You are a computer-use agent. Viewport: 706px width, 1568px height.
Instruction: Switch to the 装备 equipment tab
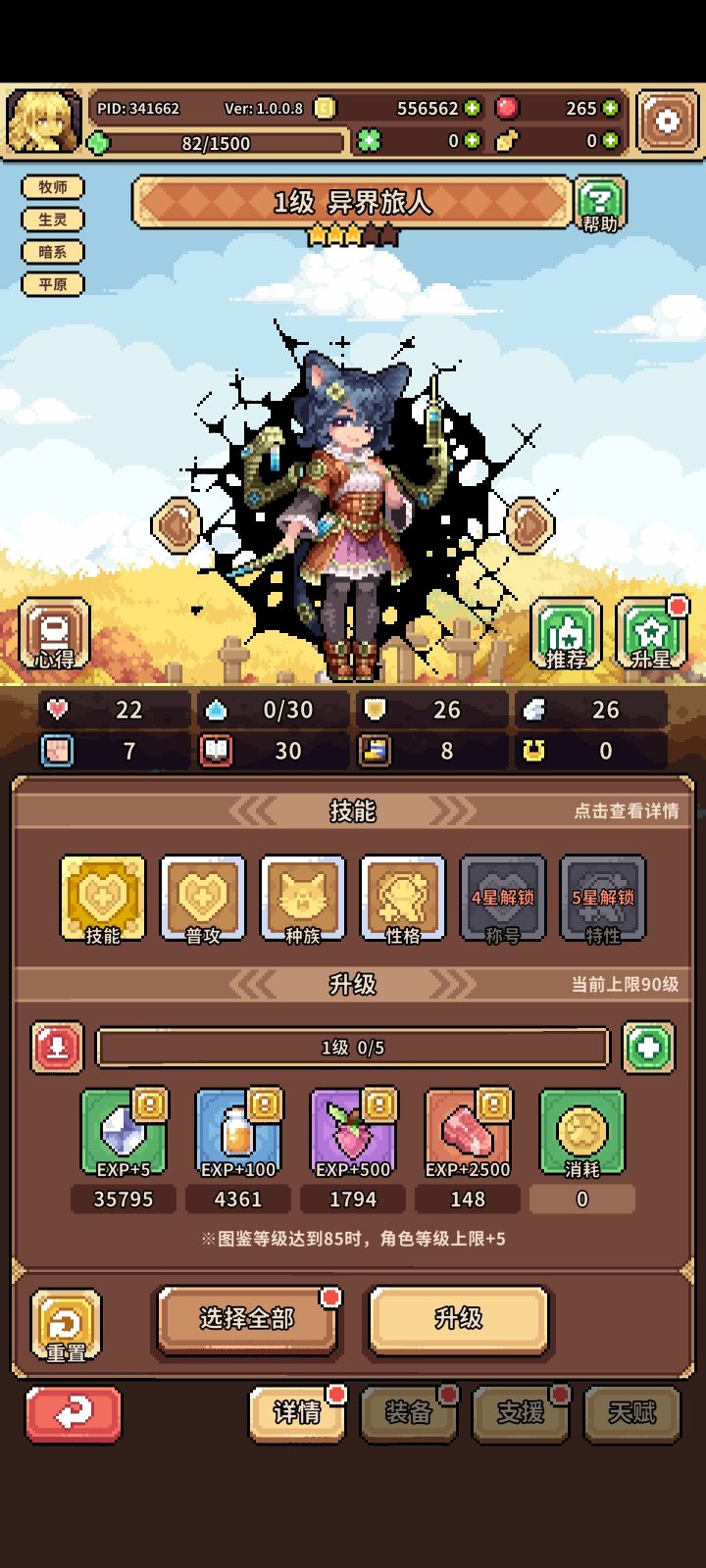(x=408, y=1415)
